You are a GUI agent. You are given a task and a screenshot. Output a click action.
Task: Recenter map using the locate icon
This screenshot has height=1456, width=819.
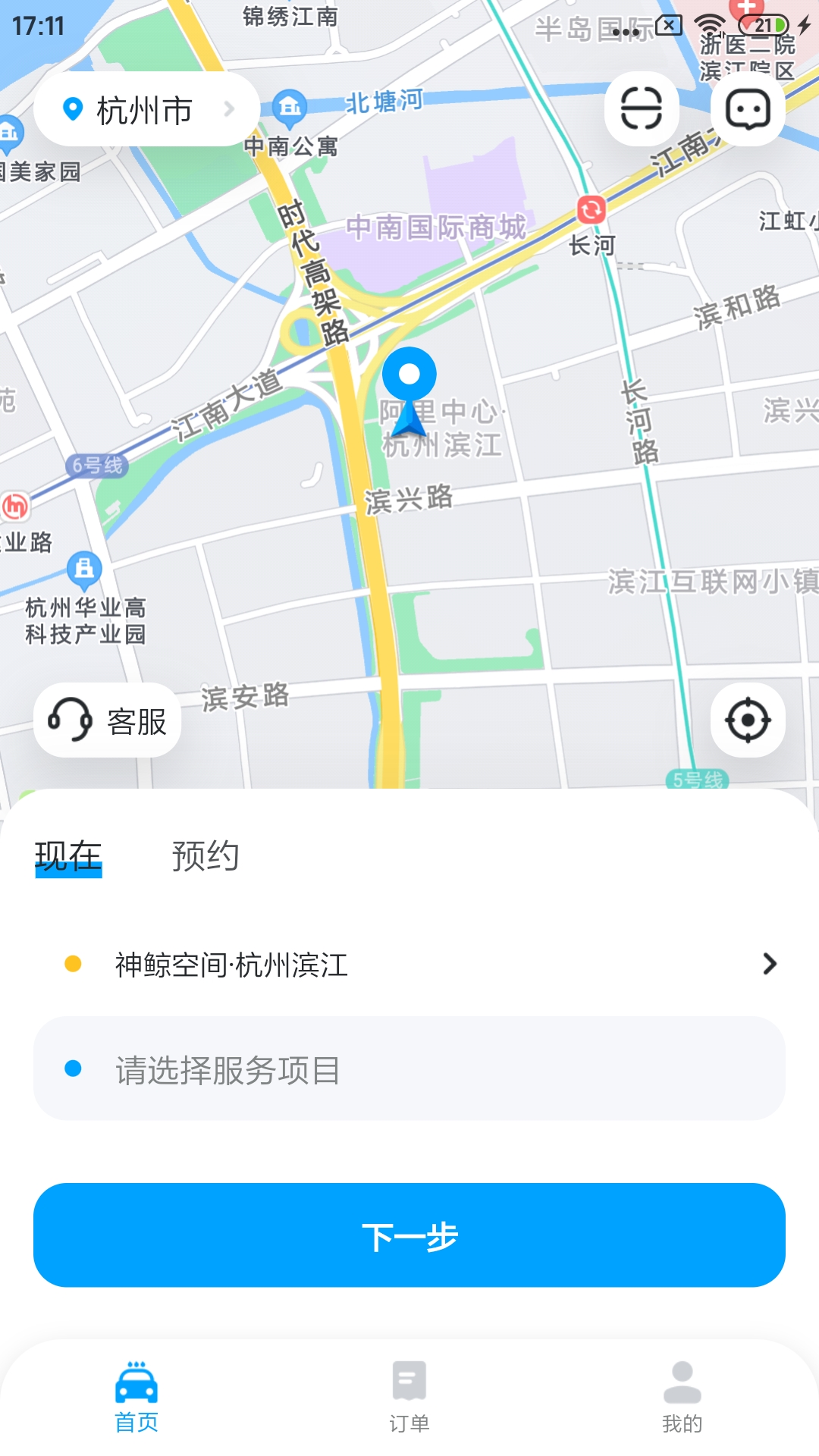[x=748, y=720]
